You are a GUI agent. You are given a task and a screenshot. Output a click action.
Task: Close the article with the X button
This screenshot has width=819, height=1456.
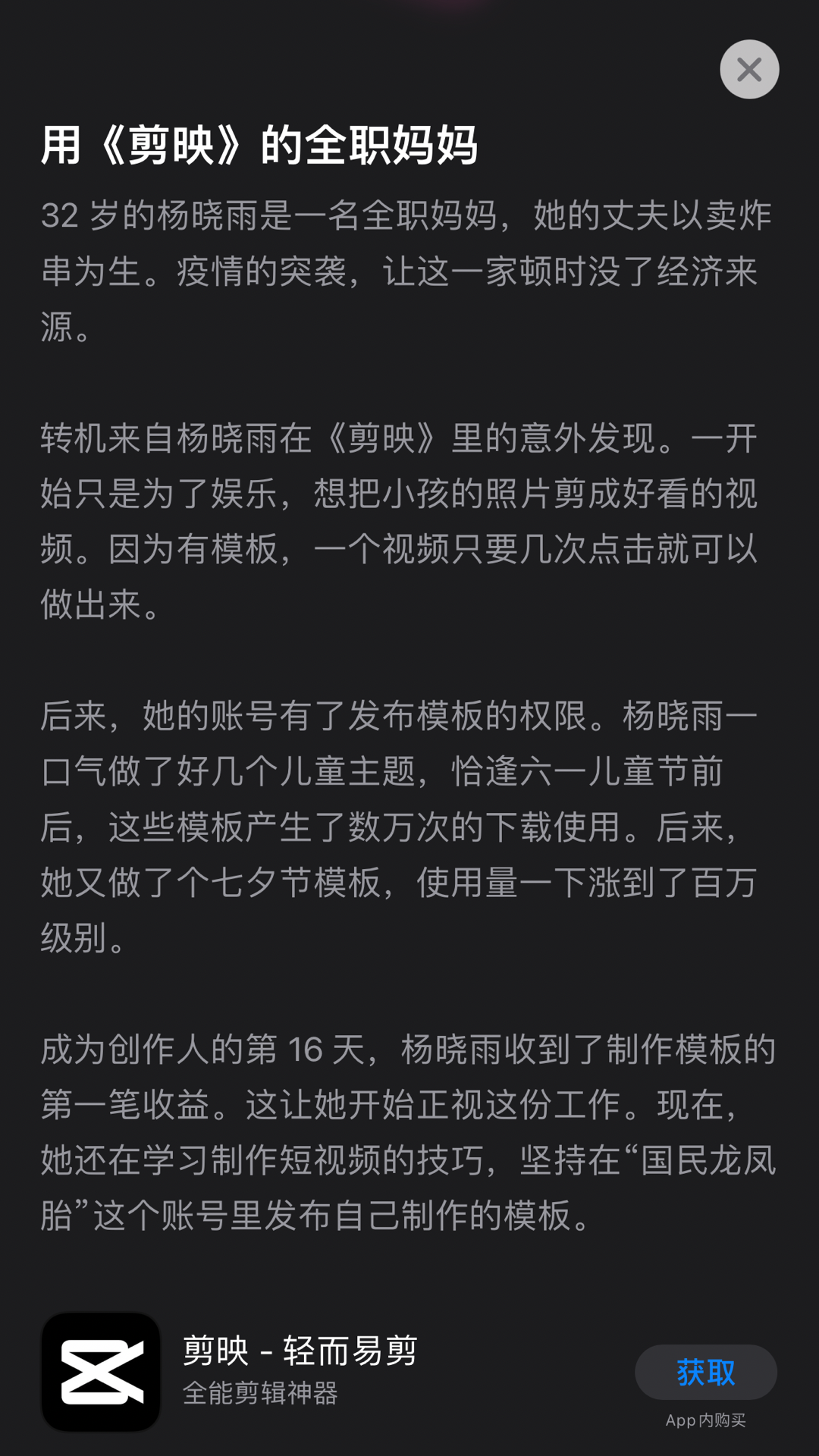pos(749,70)
